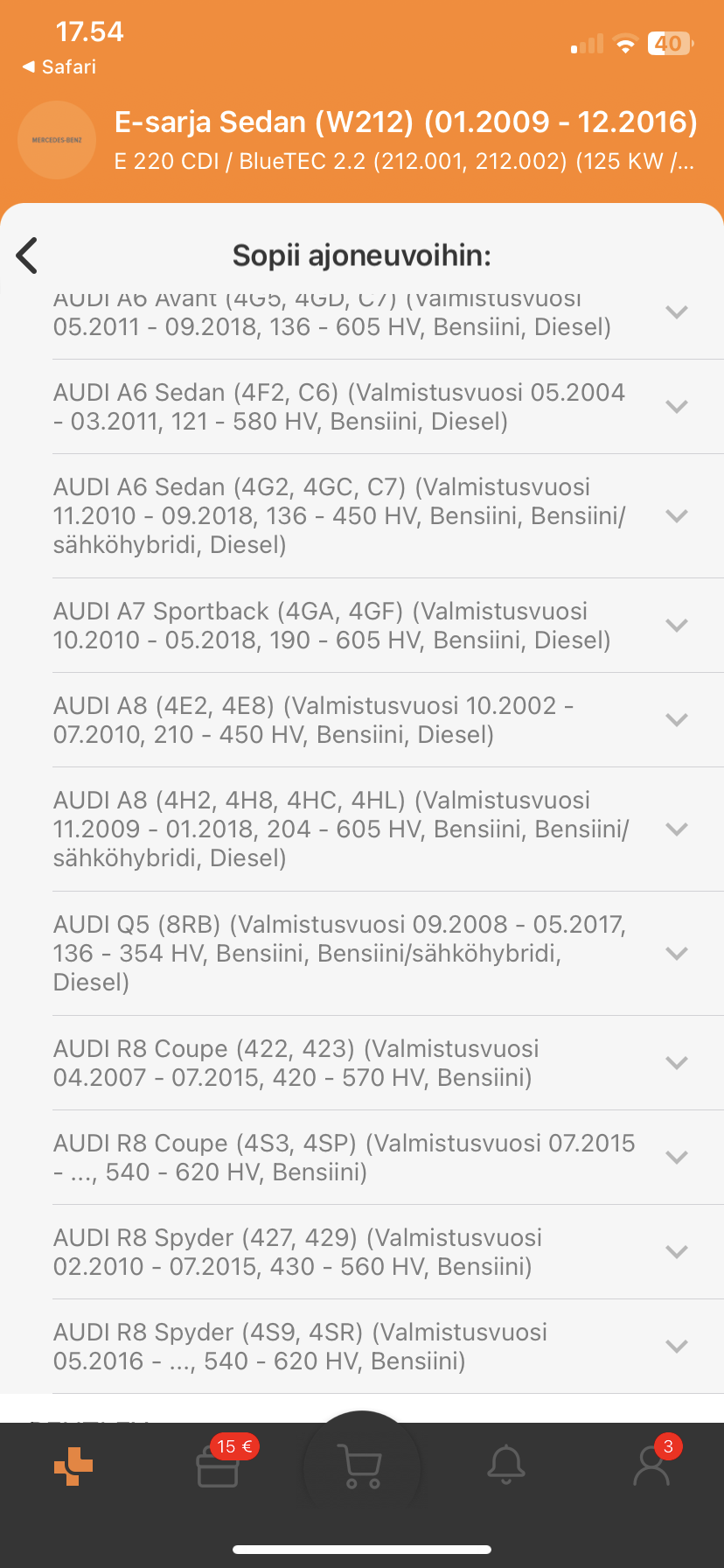This screenshot has height=1568, width=724.
Task: Expand AUDI A6 Avant (4G5, 4GD, C7)
Action: click(x=676, y=311)
